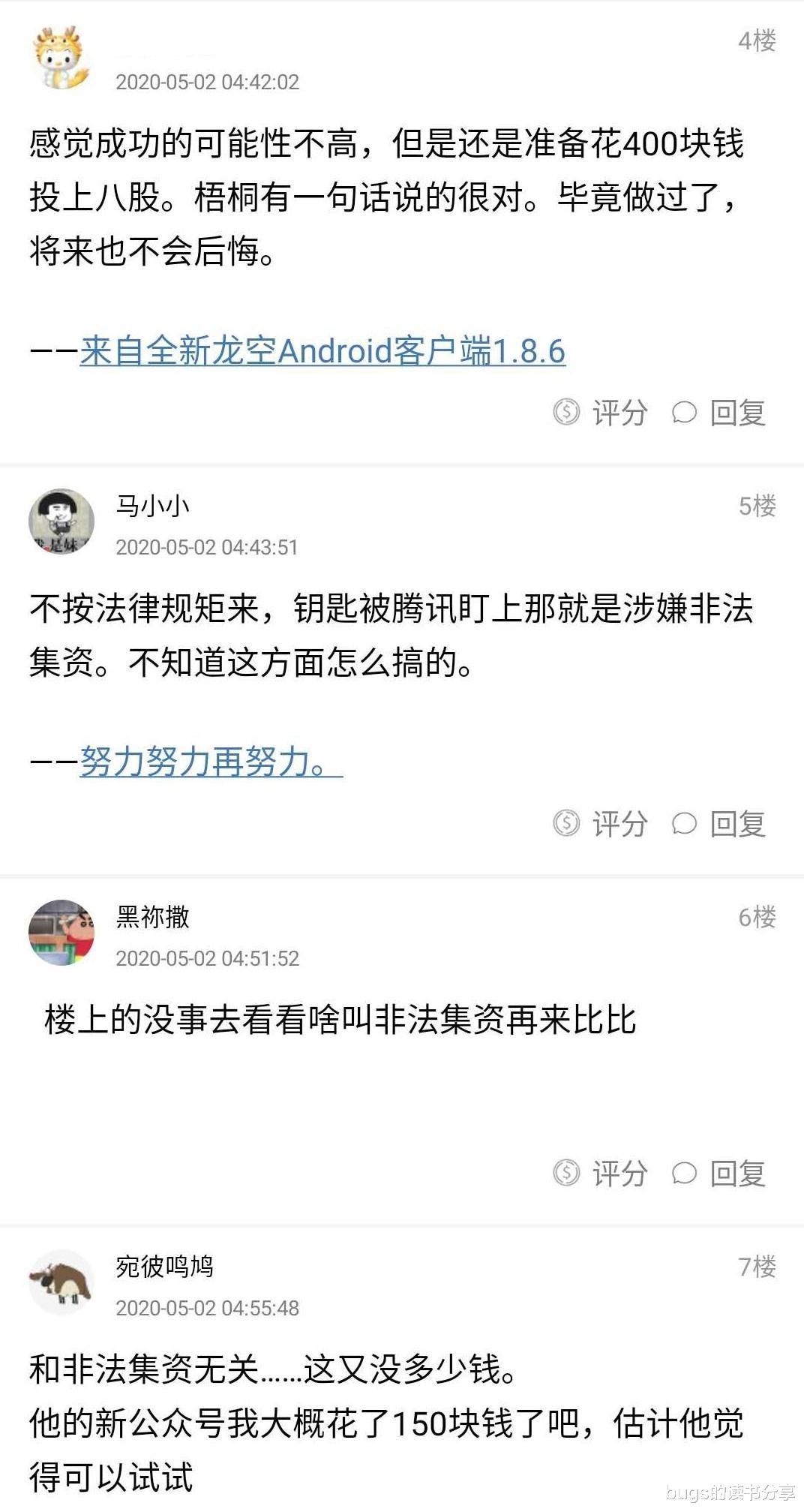Open the 来自全新龙空Android客户端1.8.6 link
Viewport: 804px width, 1512px height.
tap(322, 351)
